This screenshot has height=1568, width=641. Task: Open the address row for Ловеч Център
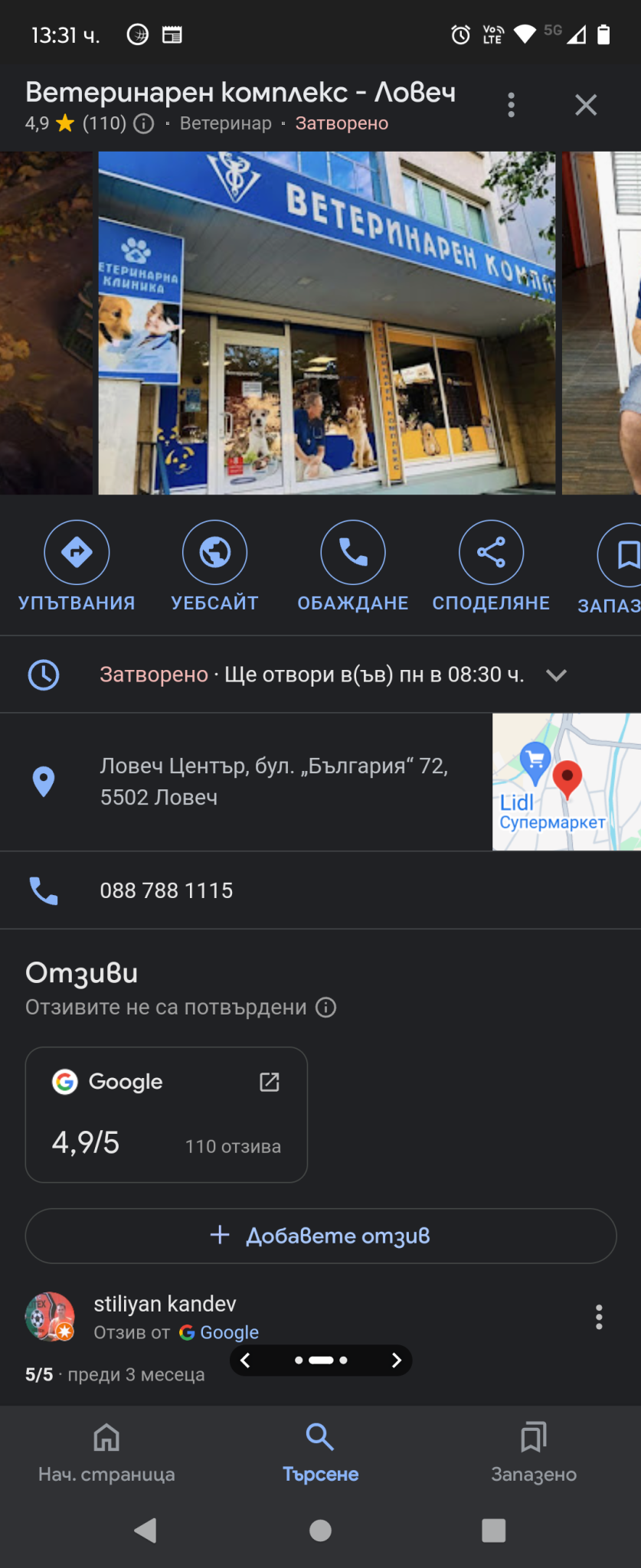[273, 782]
